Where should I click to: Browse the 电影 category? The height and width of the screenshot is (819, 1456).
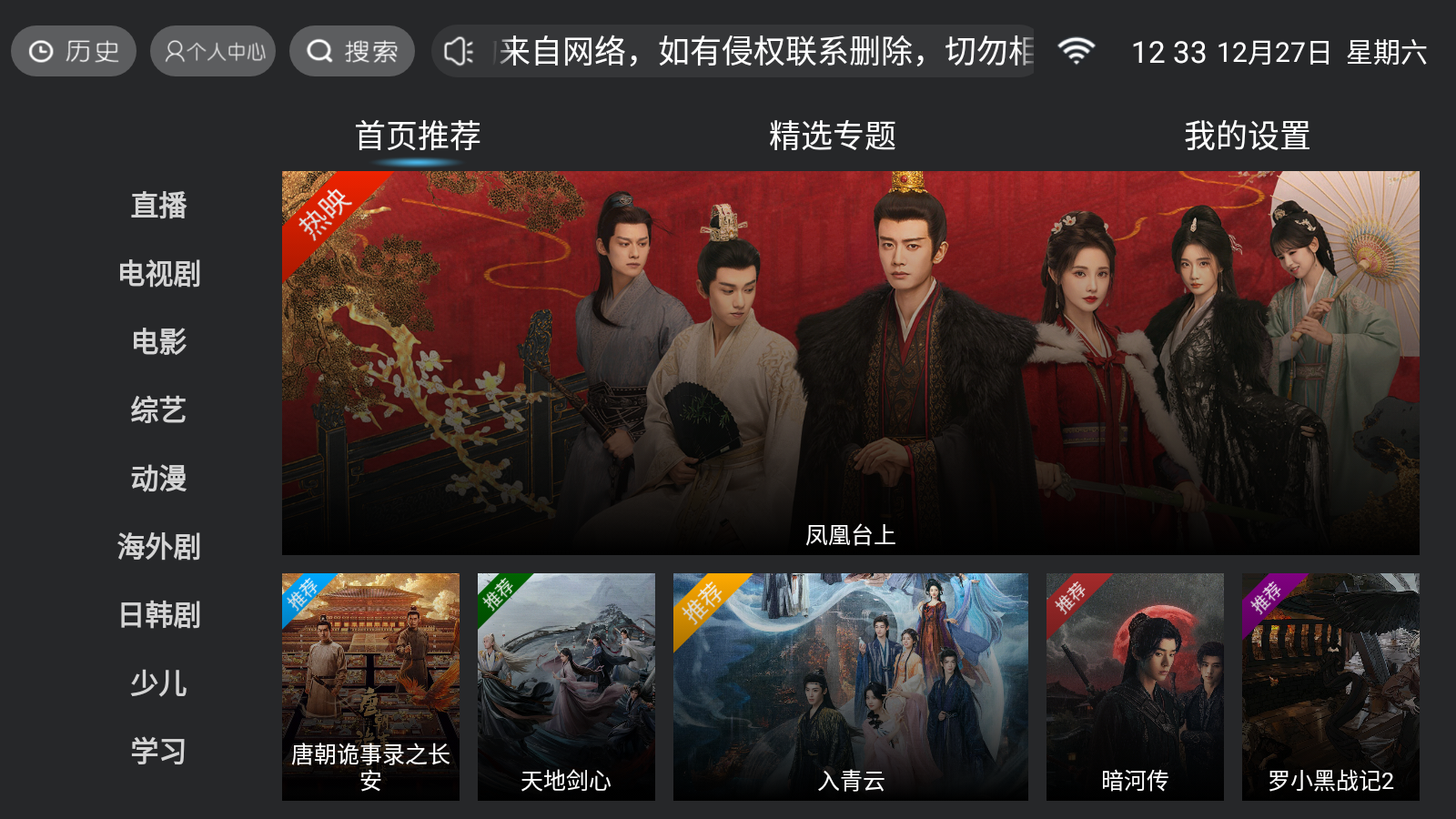(x=158, y=342)
